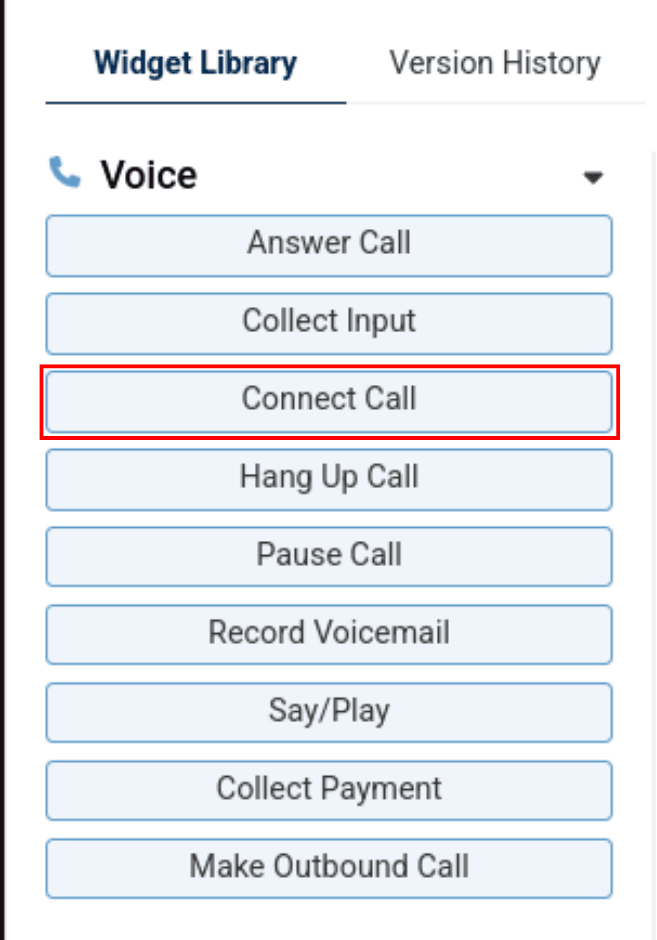Open the Version History tab
This screenshot has width=657, height=940.
click(x=495, y=64)
